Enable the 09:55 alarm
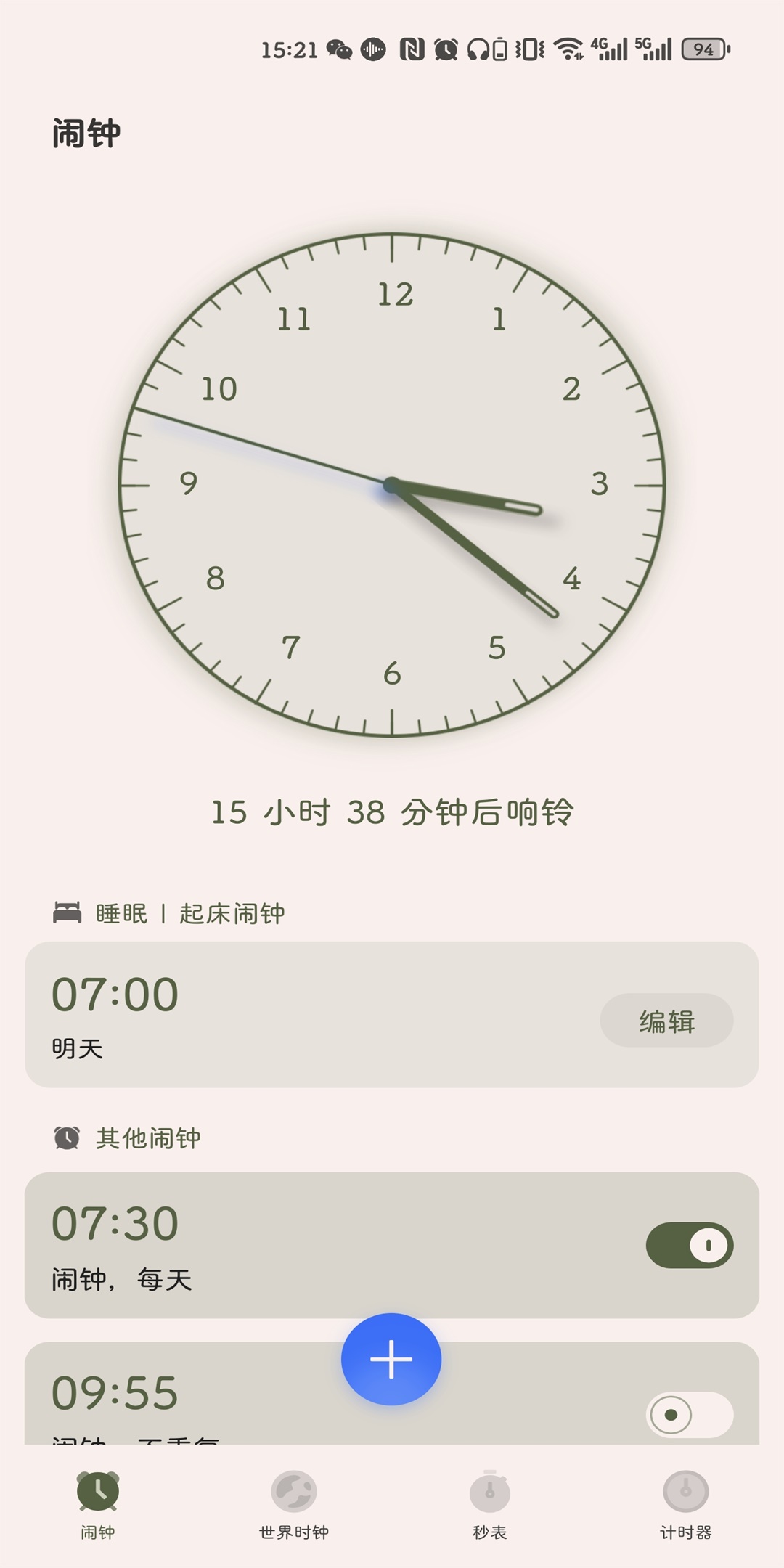 (x=689, y=1414)
